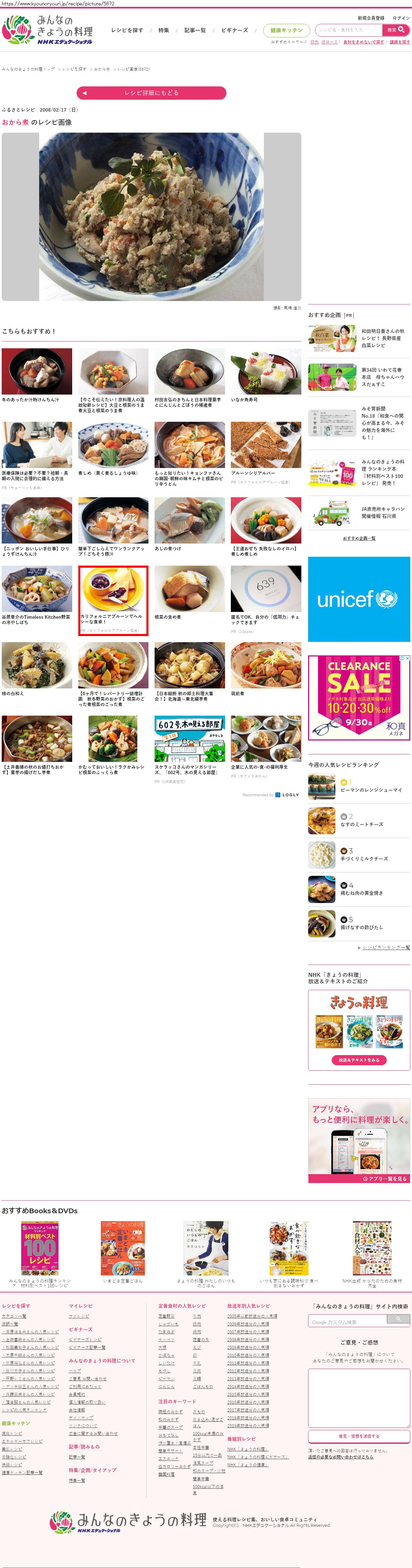Open the 冬のあったか汁物けんちん汁 recipe card

pyautogui.click(x=36, y=375)
